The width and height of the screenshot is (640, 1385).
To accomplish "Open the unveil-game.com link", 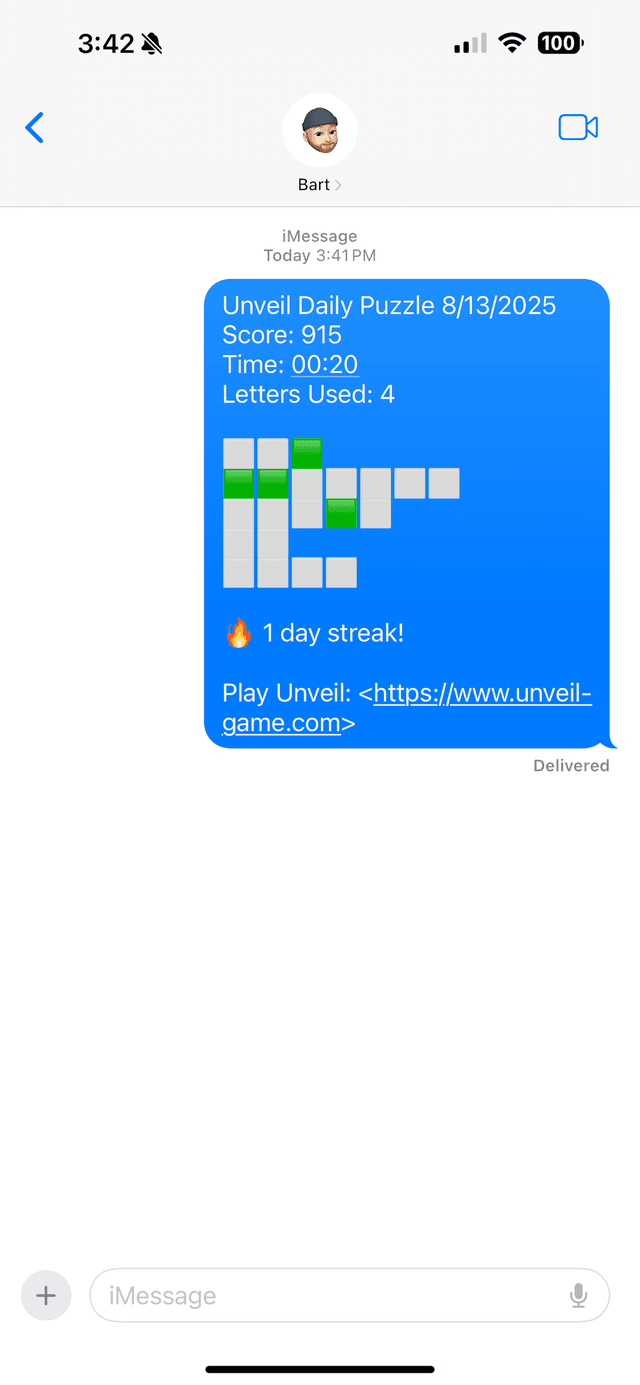I will [482, 694].
